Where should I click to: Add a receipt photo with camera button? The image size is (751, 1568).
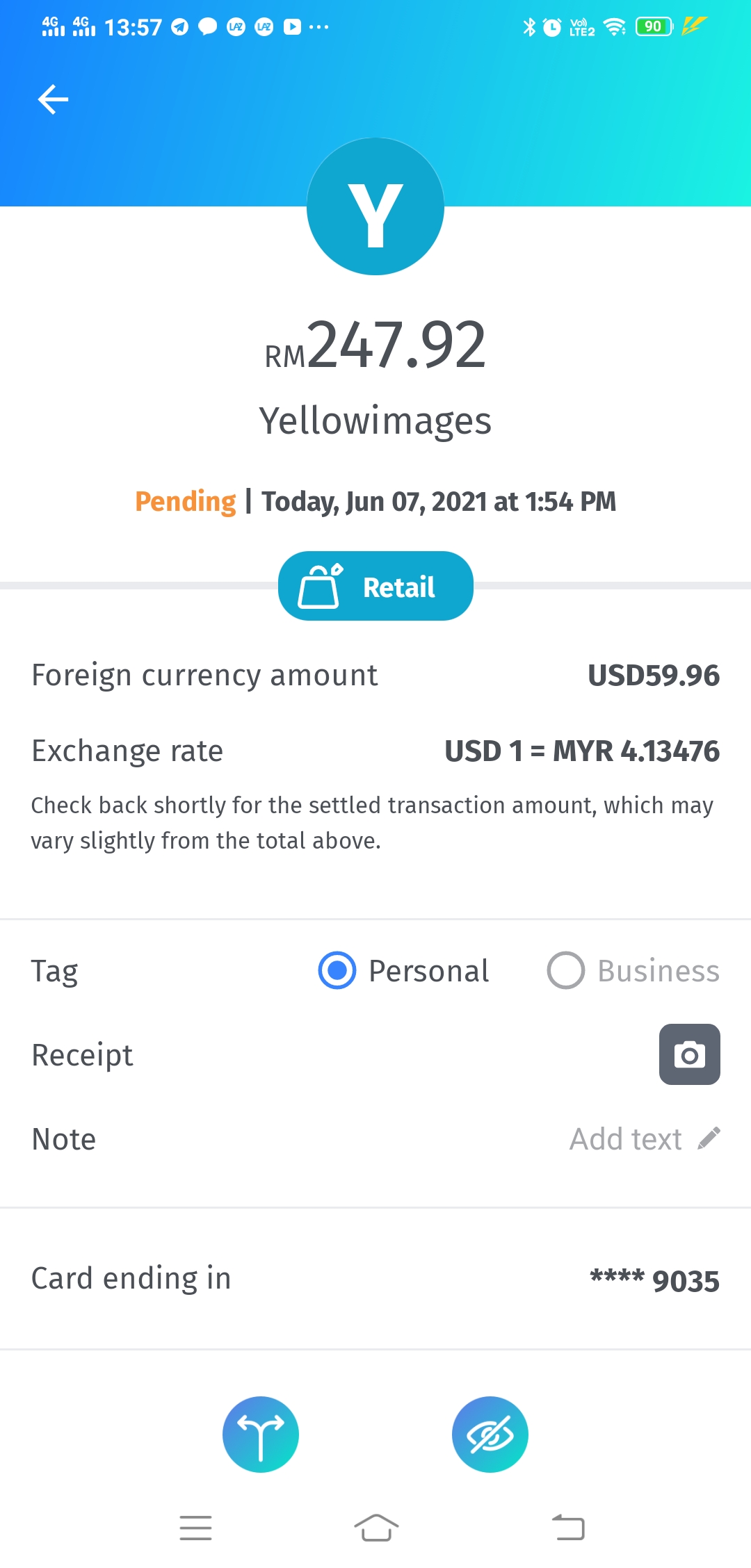[x=689, y=1054]
